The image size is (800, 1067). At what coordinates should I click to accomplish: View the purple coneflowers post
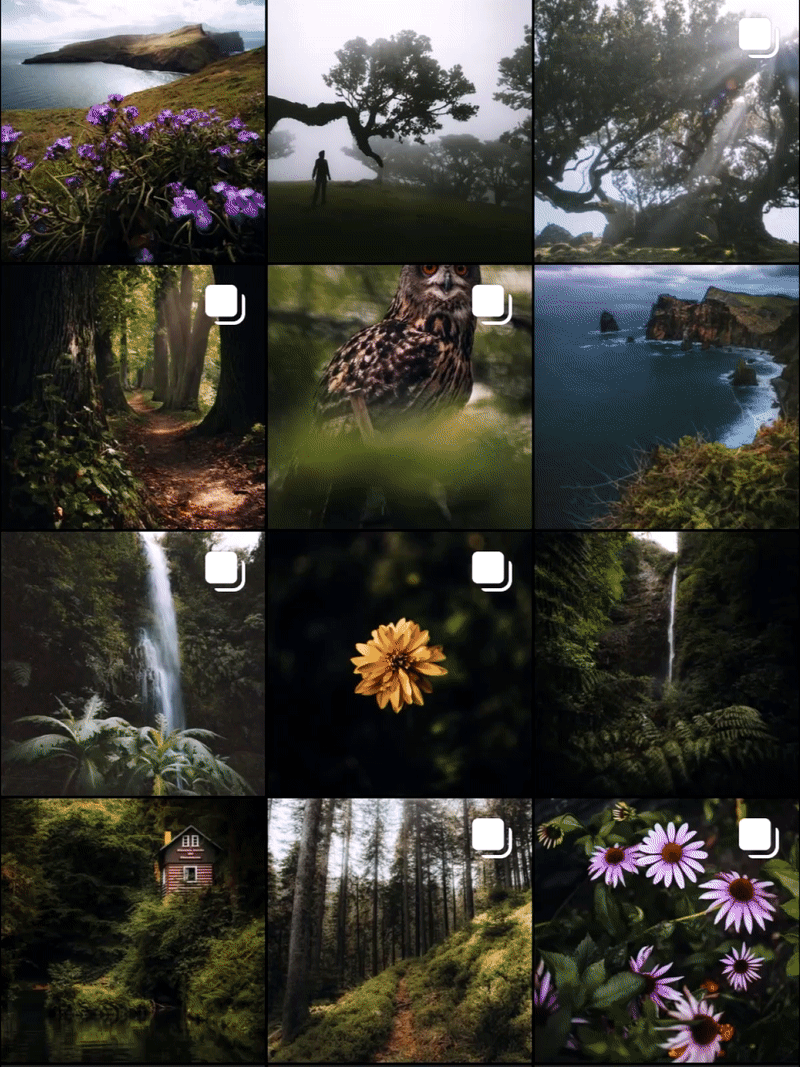click(667, 930)
